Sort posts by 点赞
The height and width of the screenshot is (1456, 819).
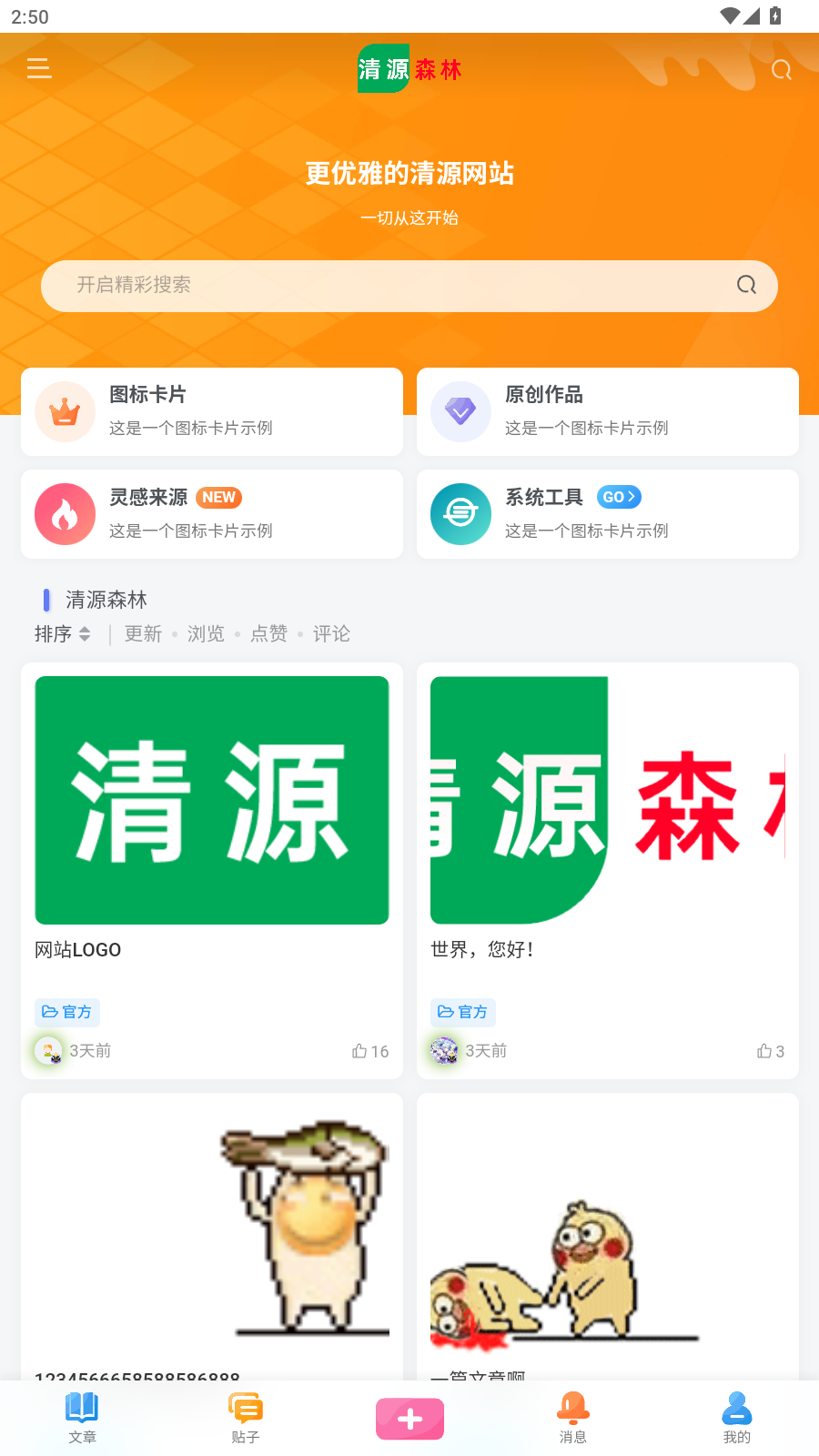[268, 634]
